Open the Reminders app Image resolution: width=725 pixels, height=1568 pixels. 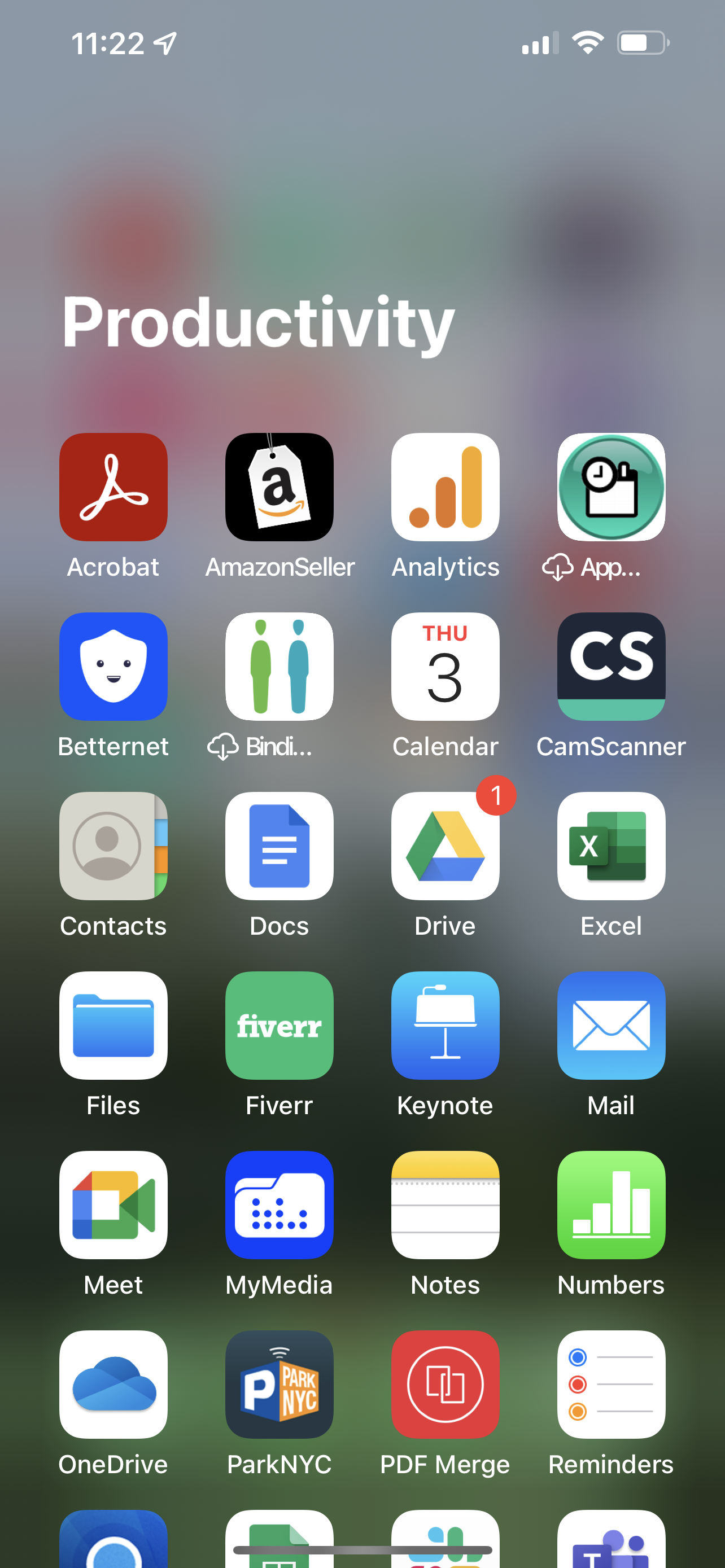click(610, 1384)
